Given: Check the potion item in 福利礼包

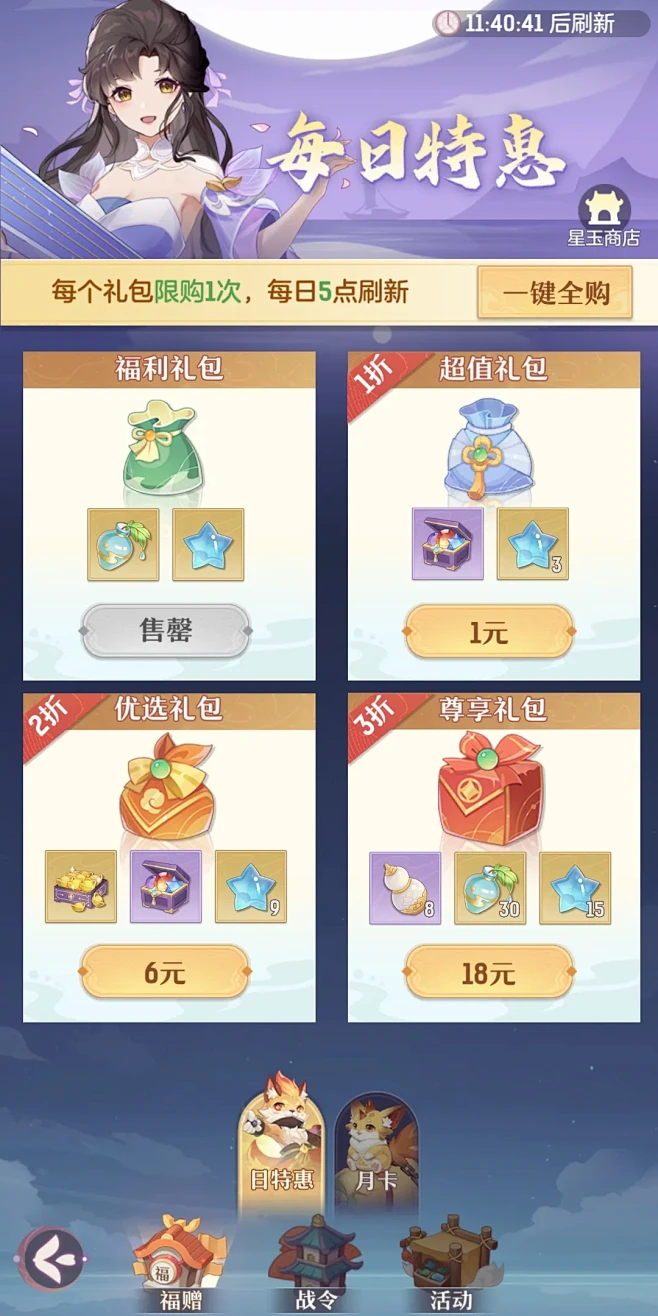Looking at the screenshot, I should pos(123,545).
